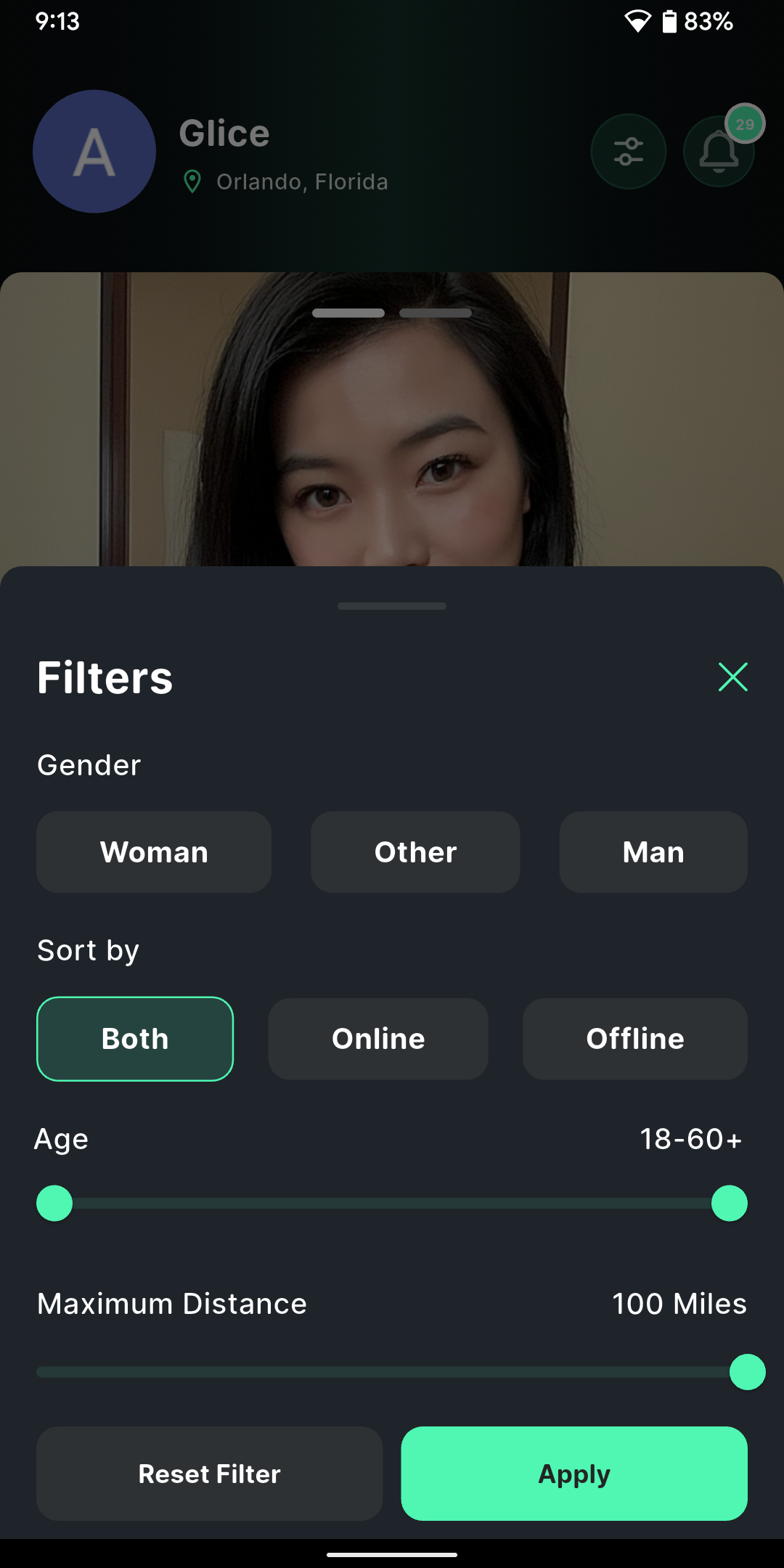Tap the Glice username header
This screenshot has width=784, height=1568.
224,133
